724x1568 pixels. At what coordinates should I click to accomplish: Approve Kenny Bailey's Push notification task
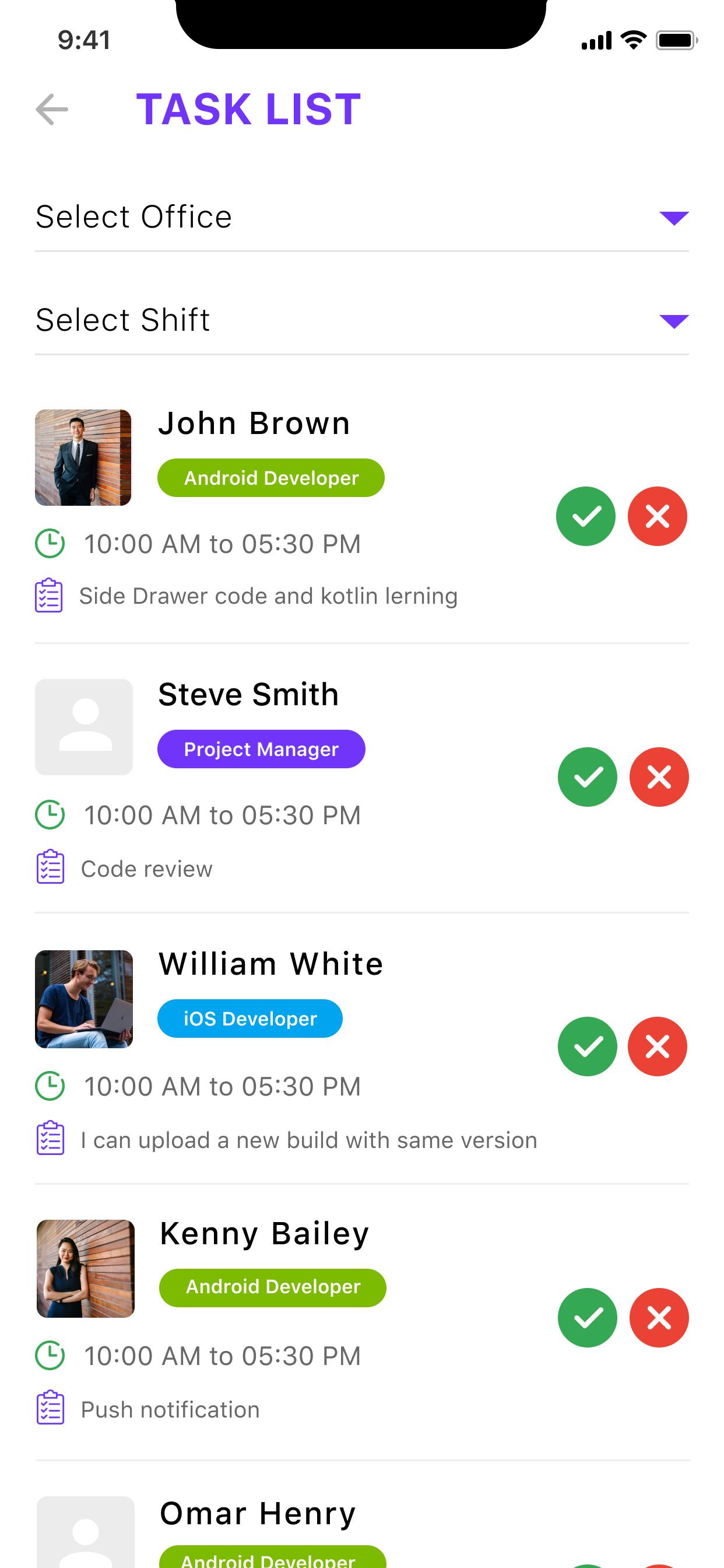point(588,1318)
